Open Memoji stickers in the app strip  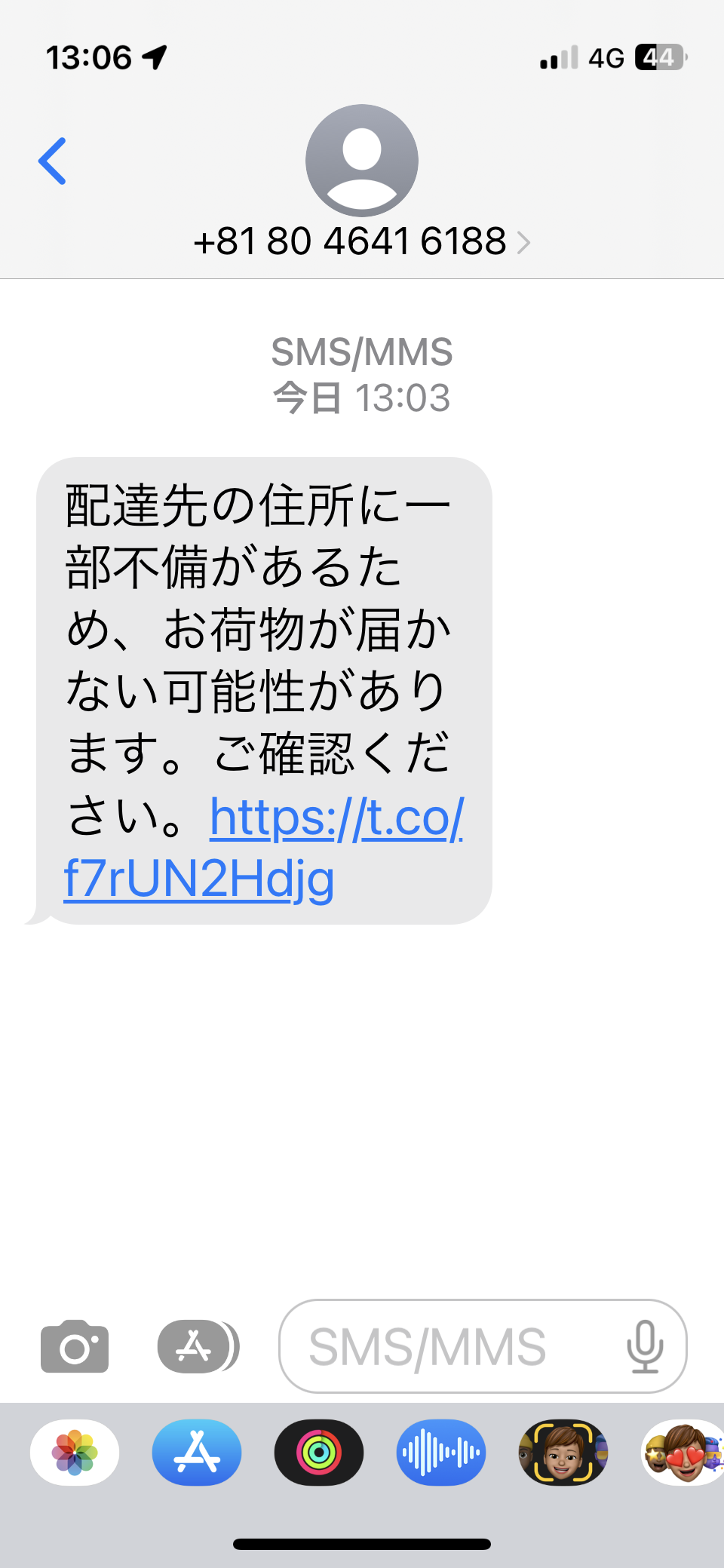tap(683, 1453)
